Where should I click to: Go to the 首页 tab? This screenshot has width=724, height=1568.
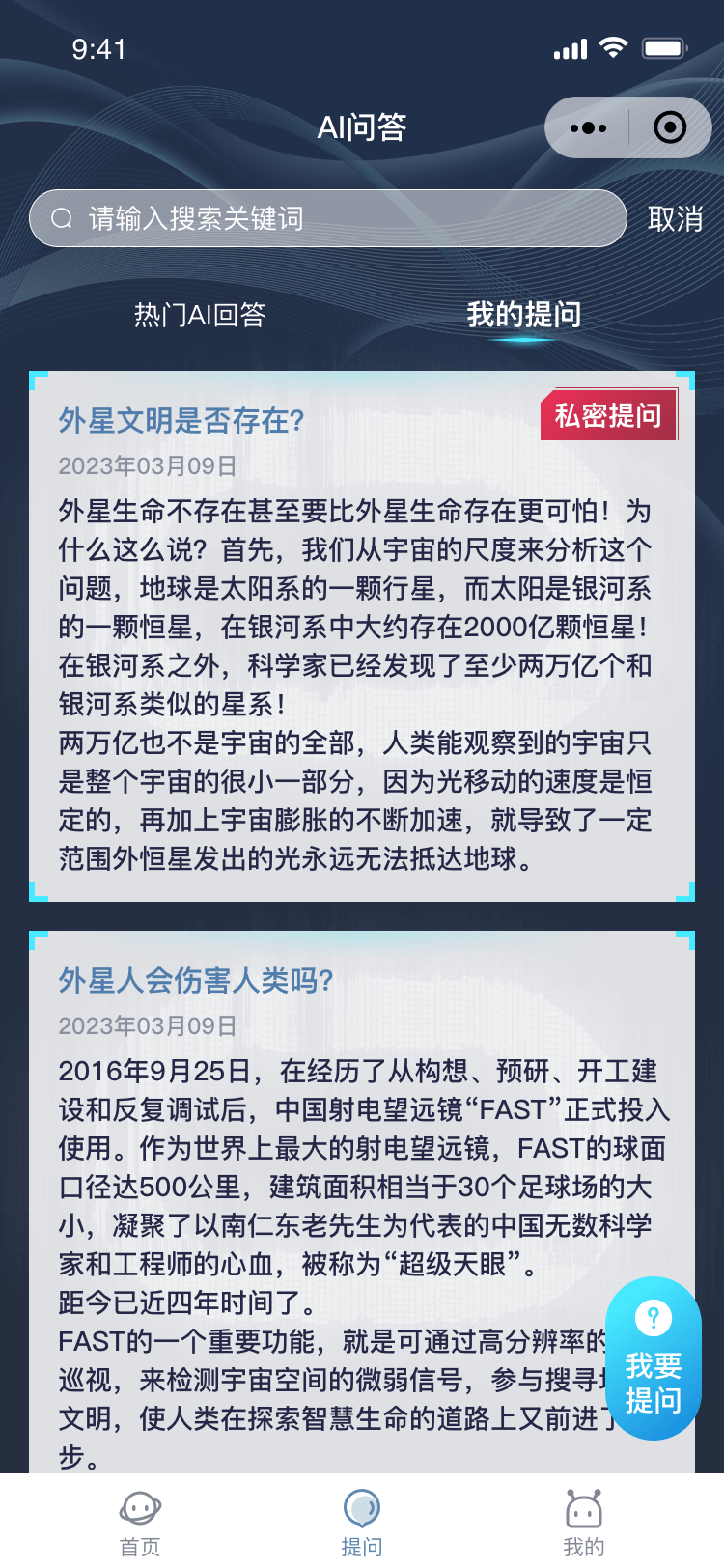click(x=140, y=1522)
